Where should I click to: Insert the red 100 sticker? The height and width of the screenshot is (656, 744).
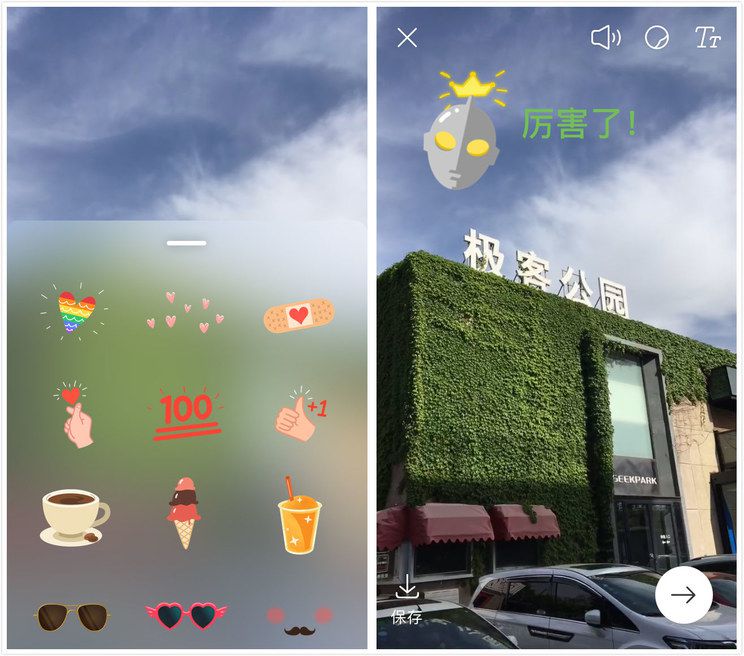point(186,413)
